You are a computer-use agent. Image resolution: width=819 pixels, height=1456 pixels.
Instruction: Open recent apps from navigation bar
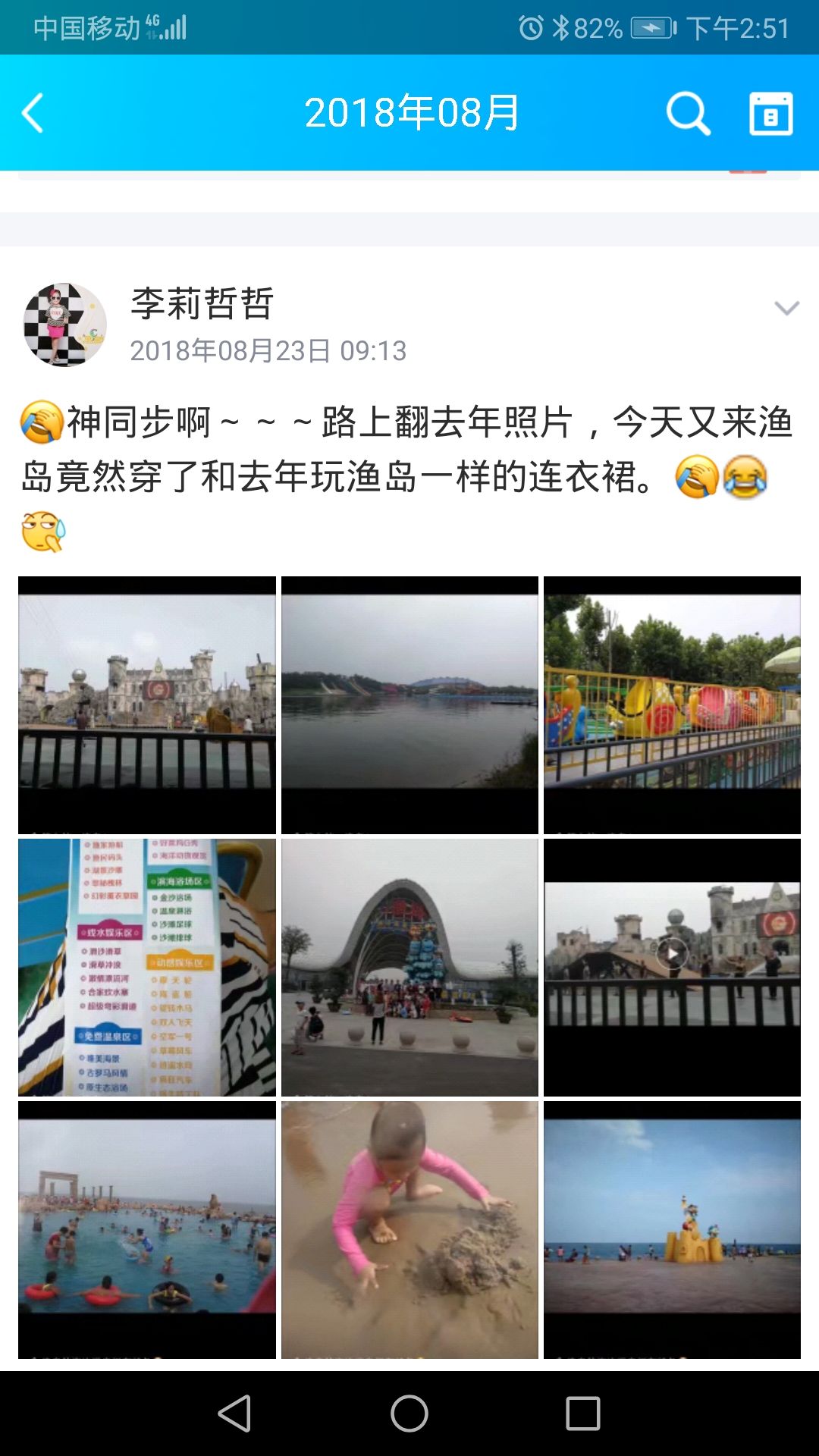point(583,1414)
